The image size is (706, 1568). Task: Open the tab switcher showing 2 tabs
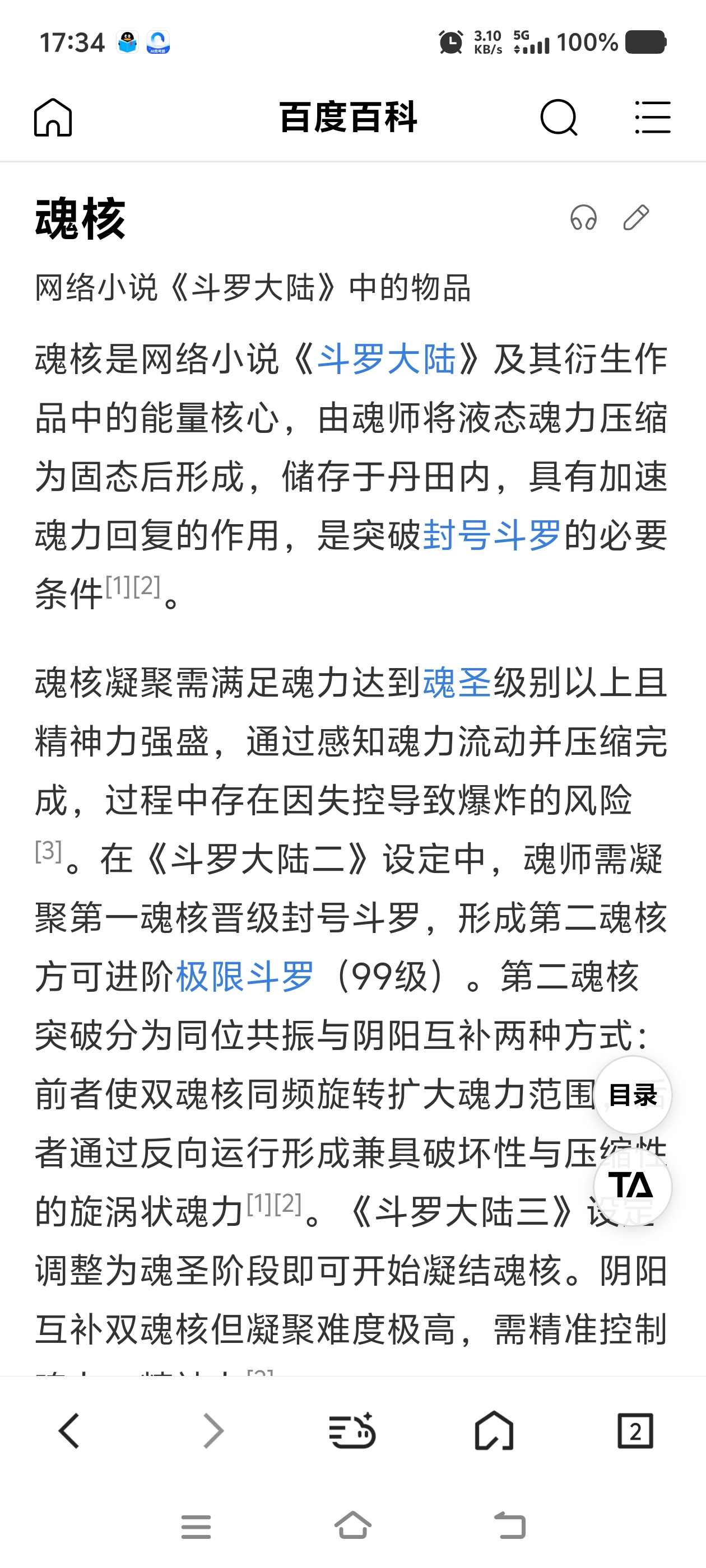click(x=635, y=1430)
